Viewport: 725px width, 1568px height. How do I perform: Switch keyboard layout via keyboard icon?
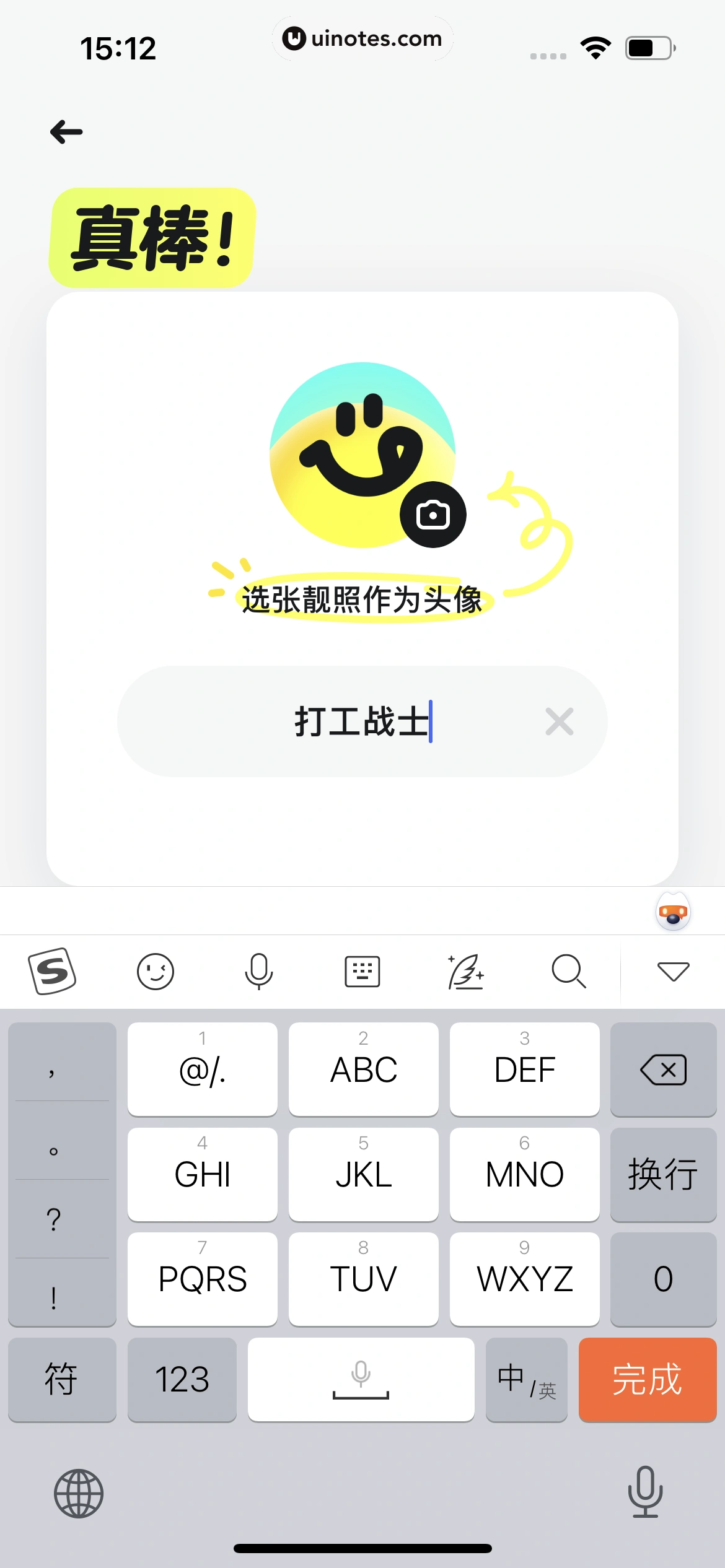coord(362,971)
